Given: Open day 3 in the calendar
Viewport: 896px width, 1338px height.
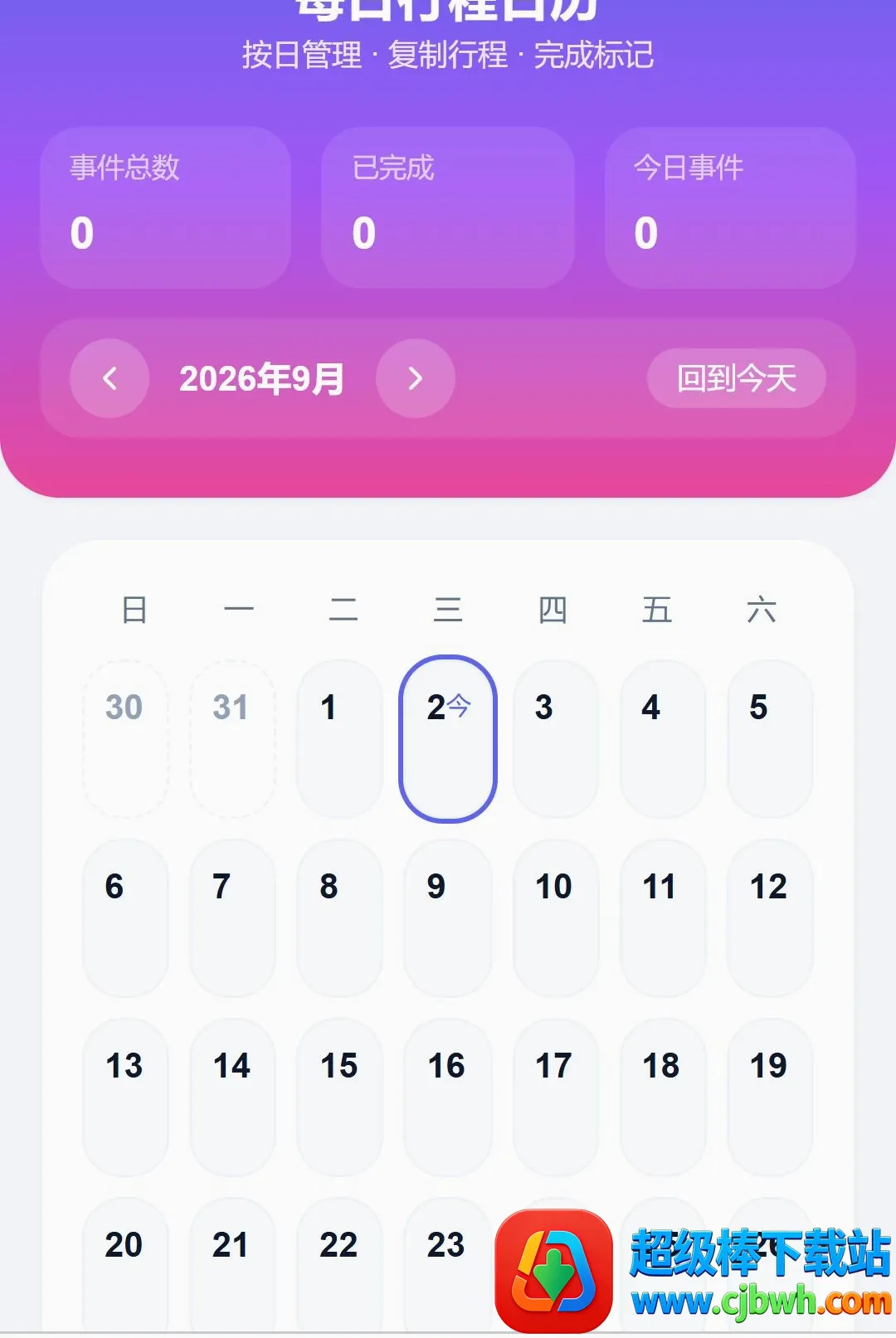Looking at the screenshot, I should 556,739.
